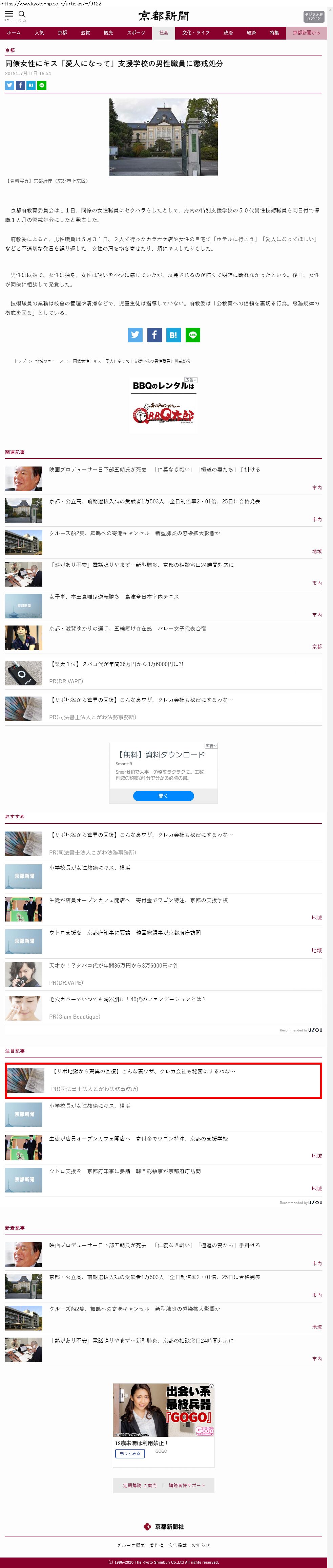Select the 文化・ライフ tab
This screenshot has width=333, height=1568.
coord(195,33)
